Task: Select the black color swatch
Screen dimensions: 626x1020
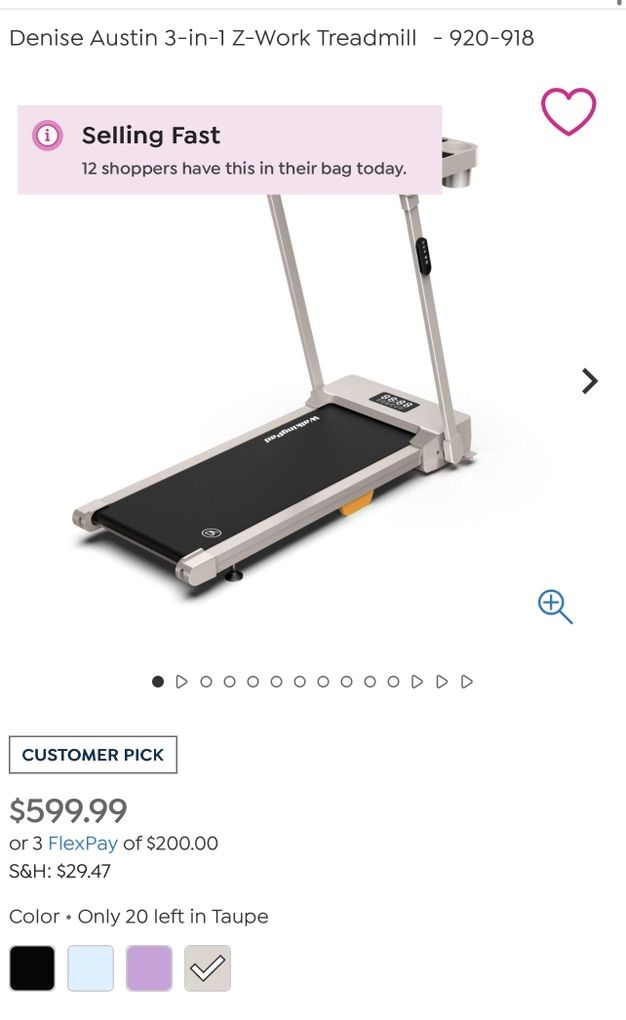Action: tap(32, 968)
